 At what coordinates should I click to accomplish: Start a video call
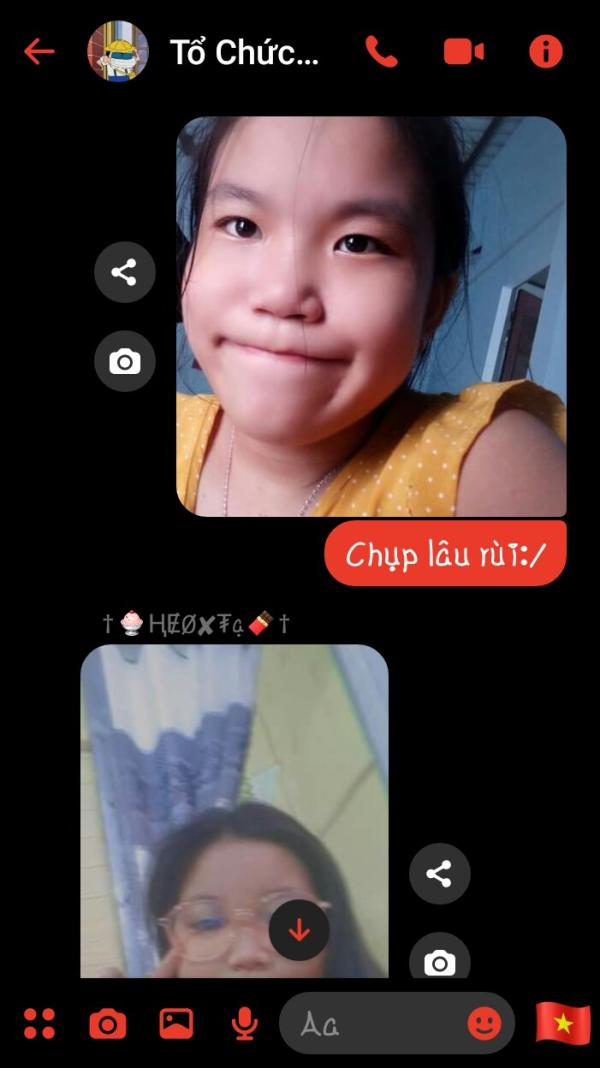[464, 52]
